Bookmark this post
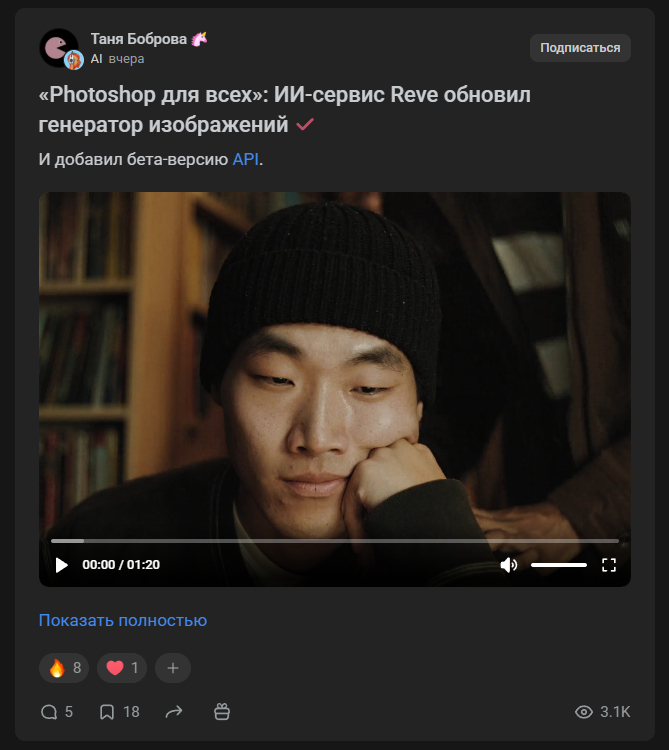Screen dimensions: 669x750 (x=118, y=712)
